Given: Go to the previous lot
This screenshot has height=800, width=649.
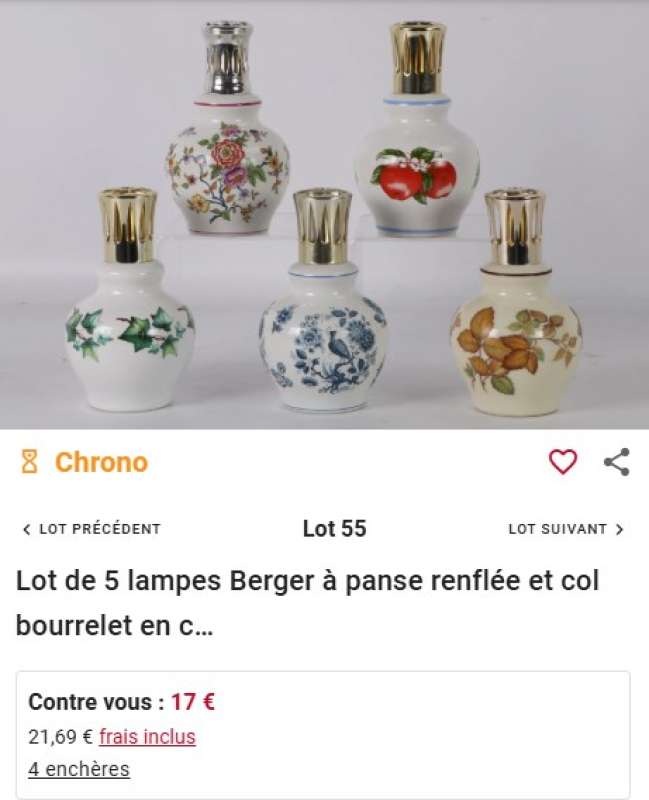Looking at the screenshot, I should tap(91, 529).
